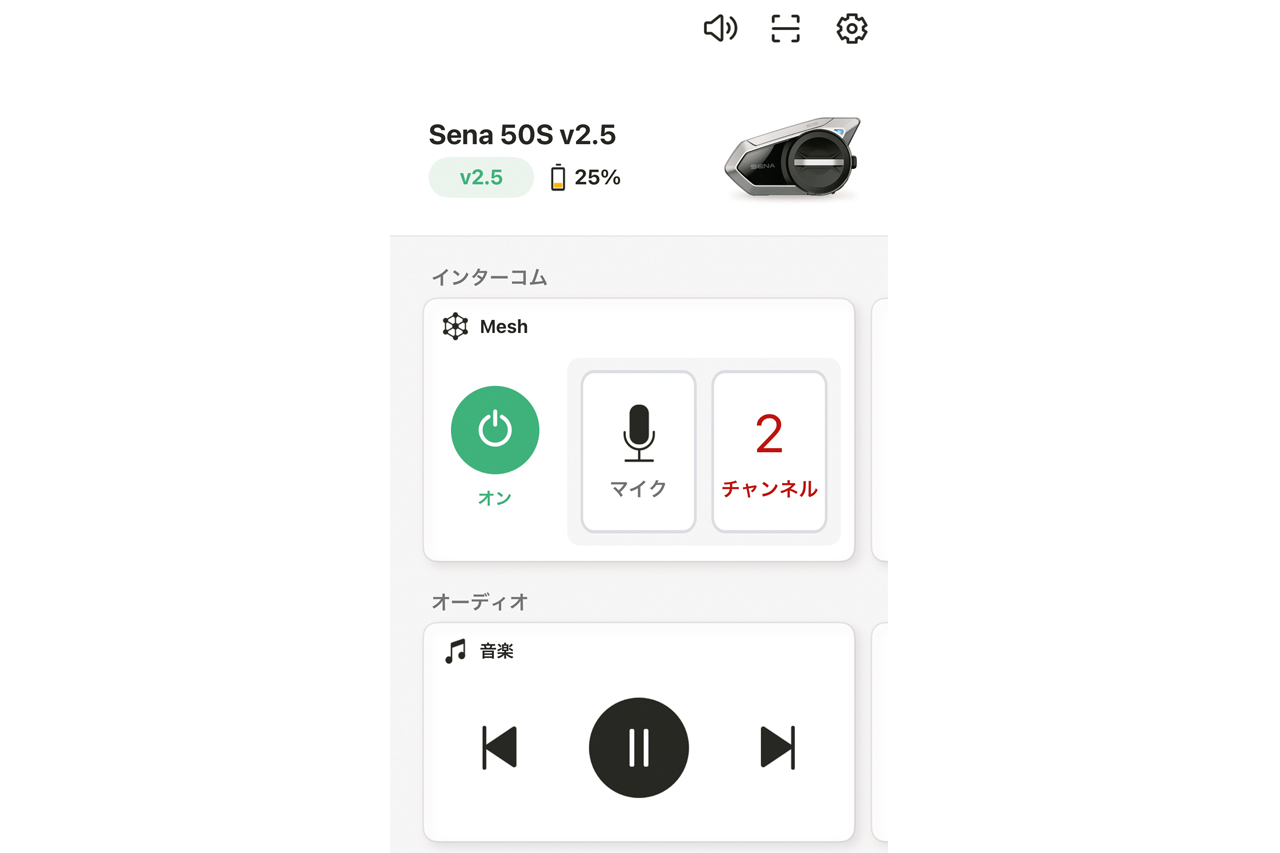Image resolution: width=1280 pixels, height=853 pixels.
Task: Open the settings gear
Action: (851, 29)
